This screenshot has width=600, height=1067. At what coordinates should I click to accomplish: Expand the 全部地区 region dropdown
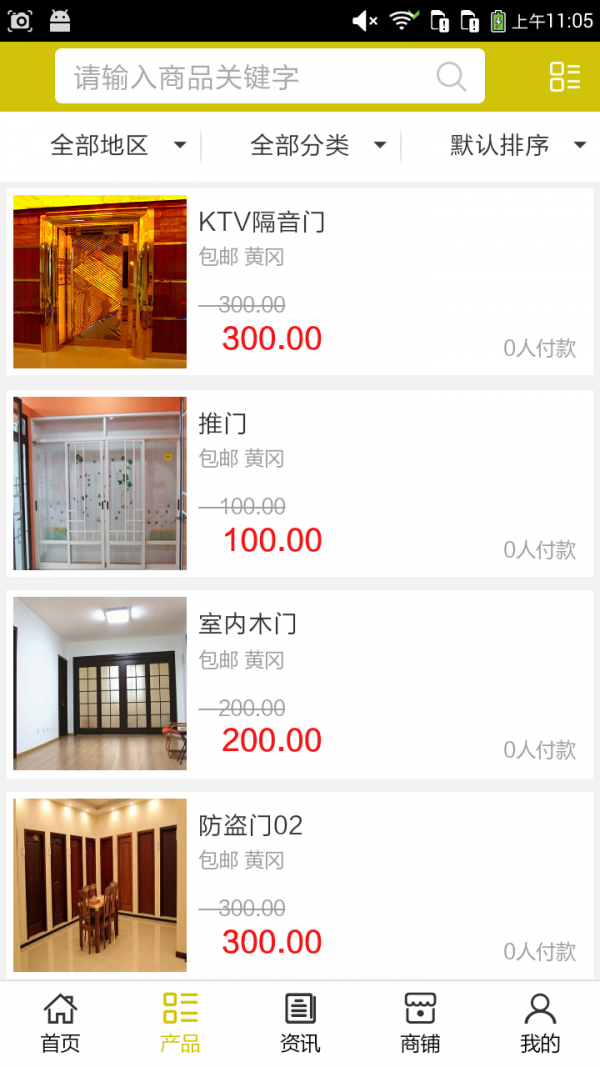point(118,146)
